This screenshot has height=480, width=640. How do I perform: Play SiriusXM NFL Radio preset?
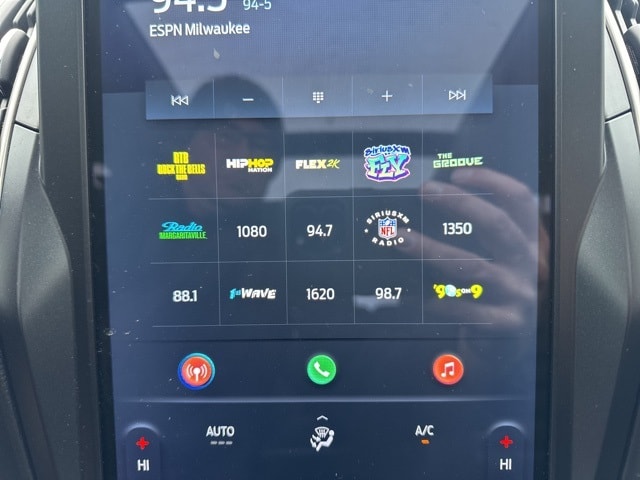click(387, 230)
